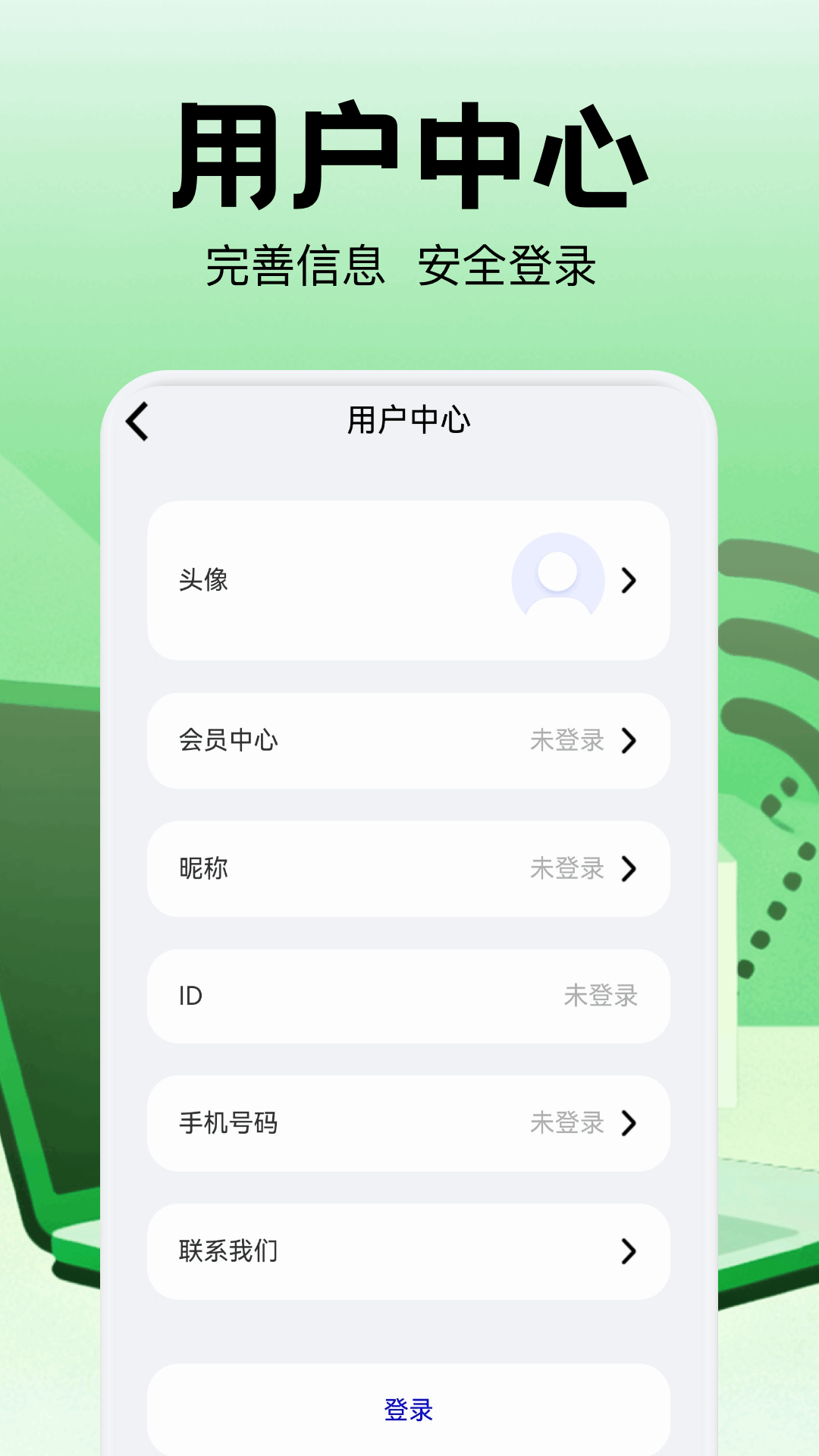Image resolution: width=819 pixels, height=1456 pixels.
Task: Expand 联系我们 using its chevron
Action: pos(629,1251)
